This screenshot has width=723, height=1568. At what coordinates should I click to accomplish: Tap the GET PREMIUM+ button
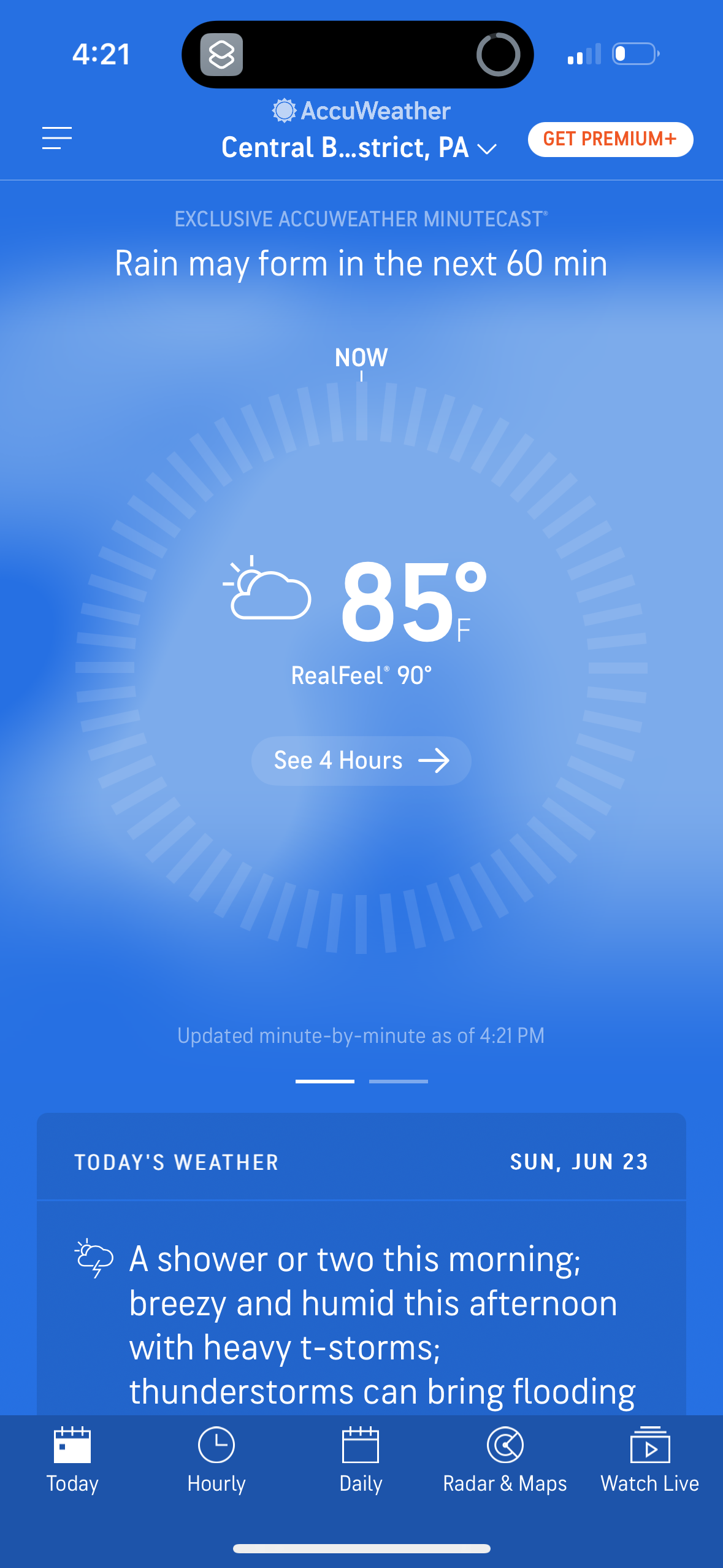click(x=610, y=139)
